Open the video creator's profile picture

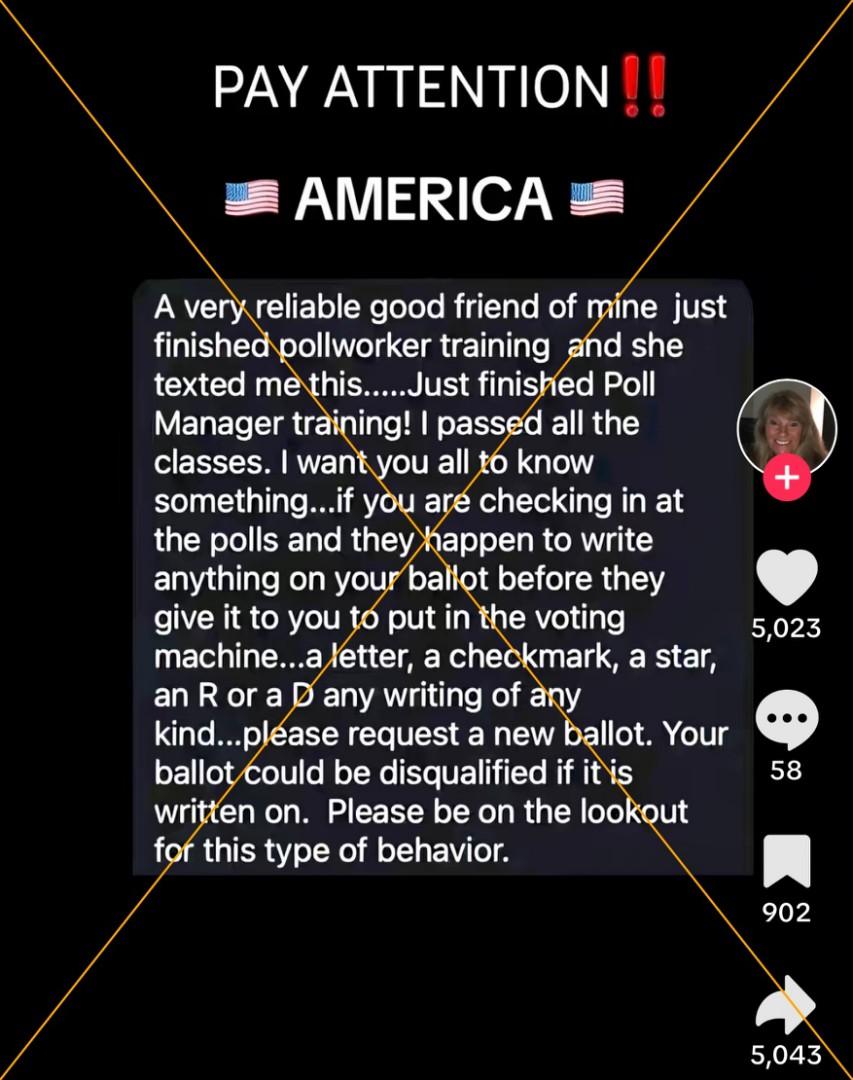[x=786, y=425]
